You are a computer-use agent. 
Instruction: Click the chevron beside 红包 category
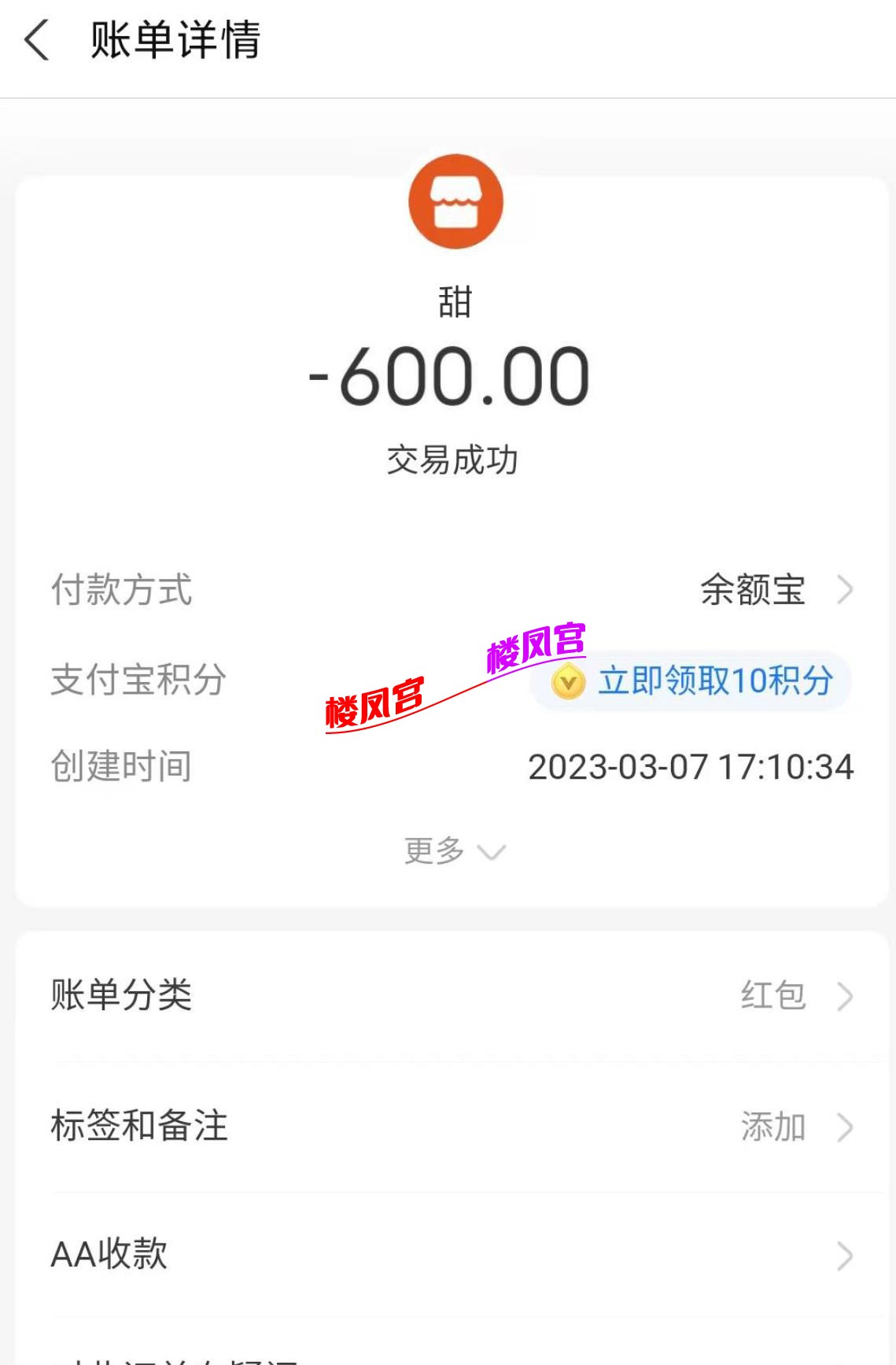click(846, 995)
